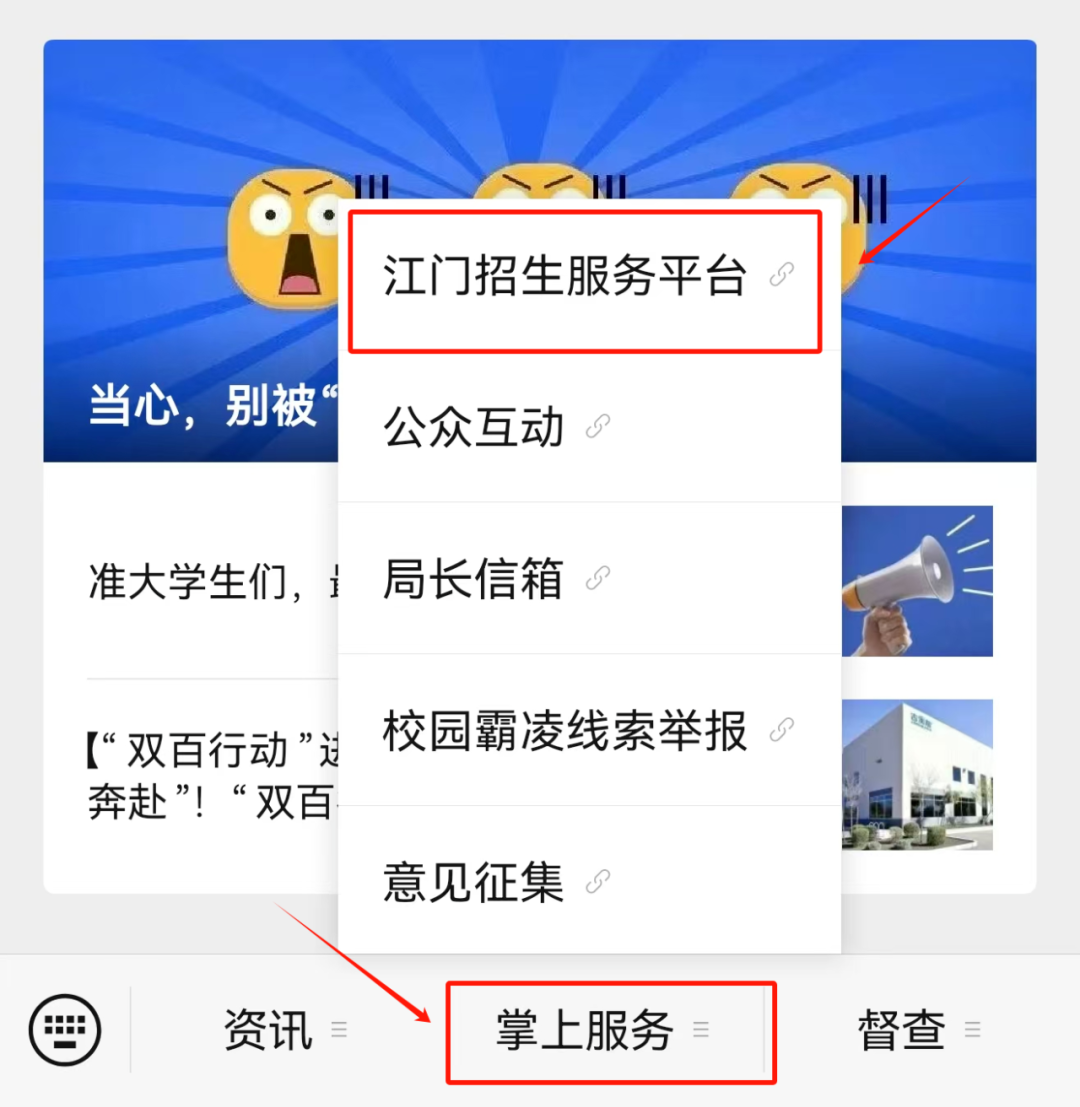
Task: Tap the 掌上服务 menu
Action: point(585,1030)
